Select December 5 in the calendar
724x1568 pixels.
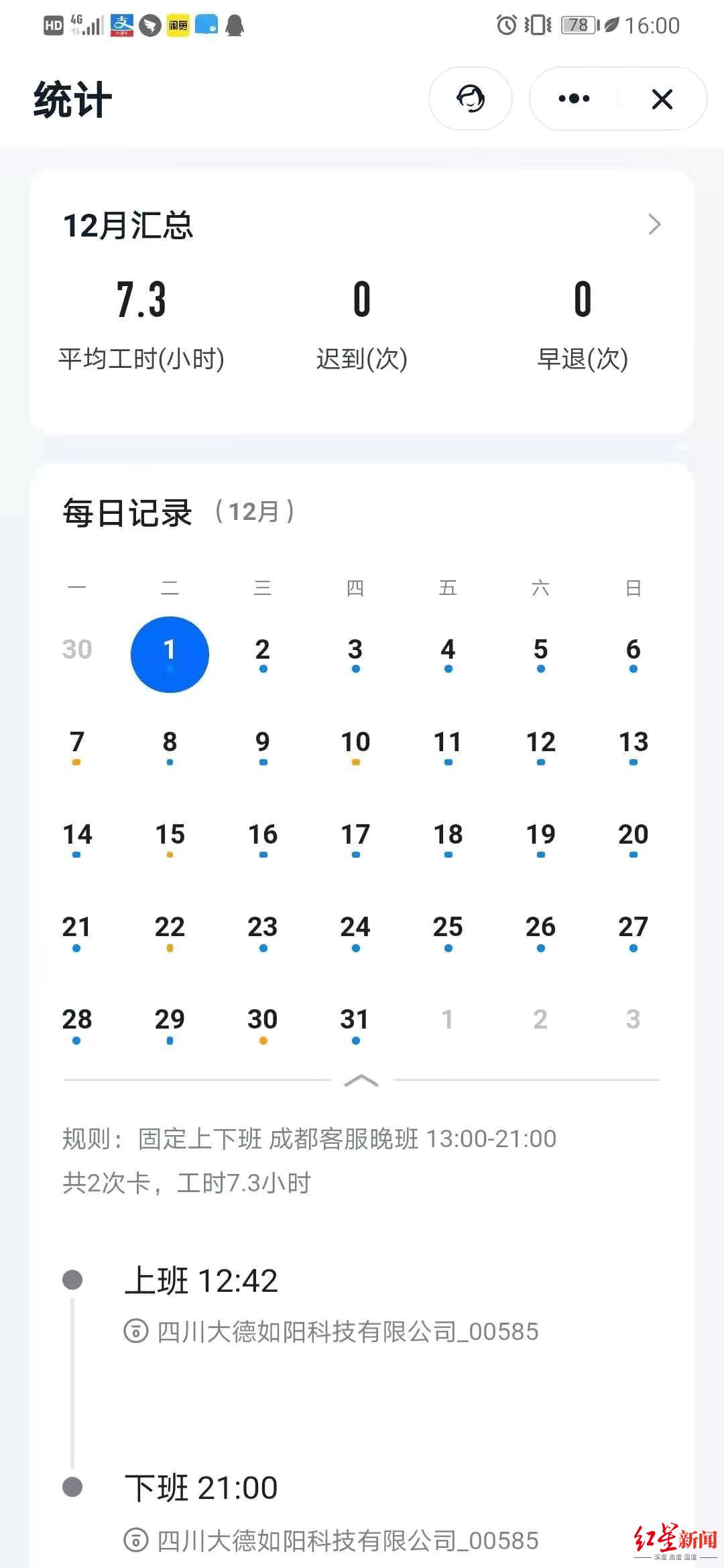(x=541, y=652)
